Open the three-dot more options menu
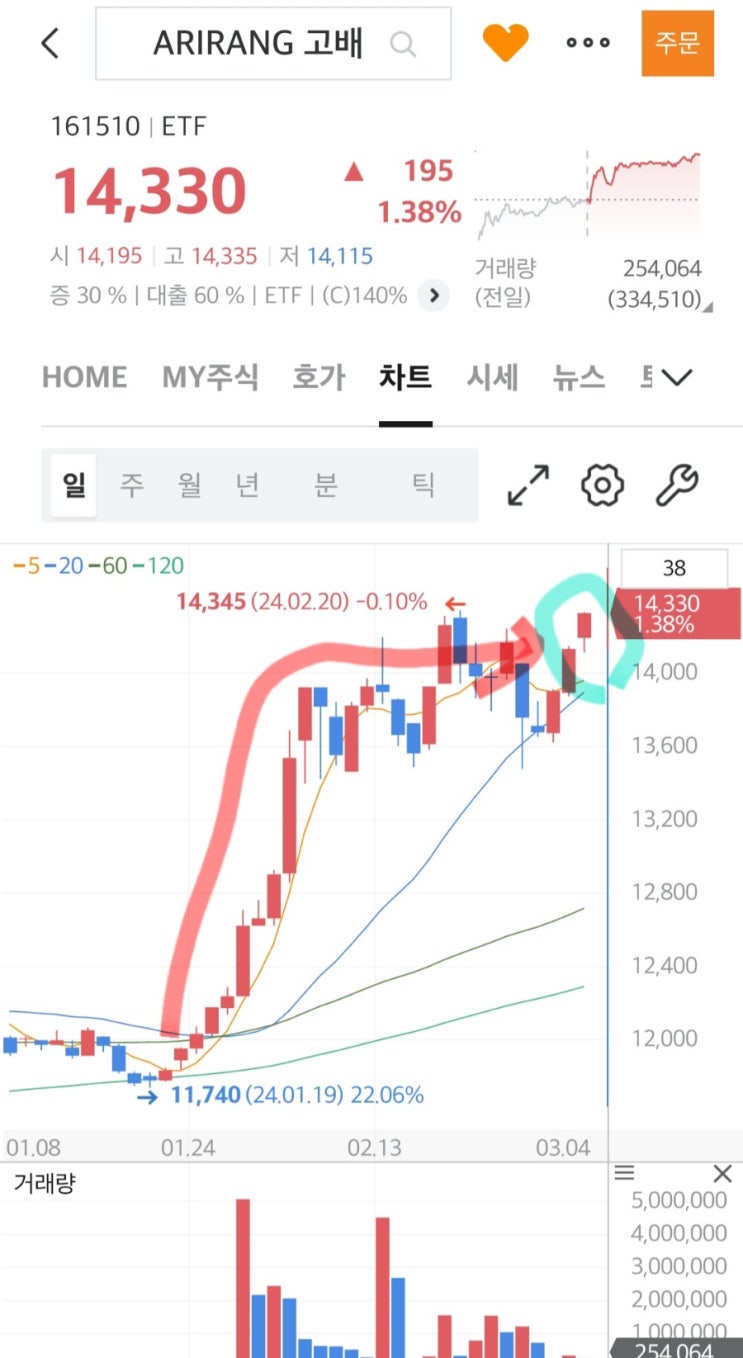 (587, 43)
